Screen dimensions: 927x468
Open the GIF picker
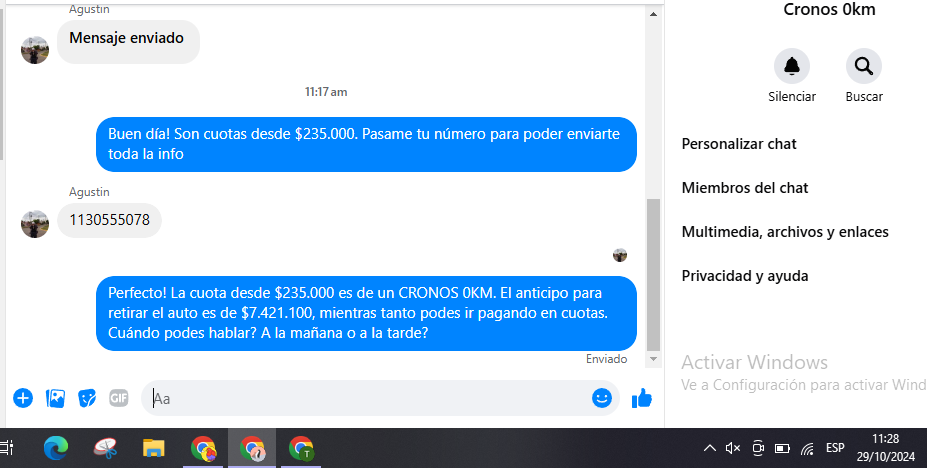tap(119, 398)
